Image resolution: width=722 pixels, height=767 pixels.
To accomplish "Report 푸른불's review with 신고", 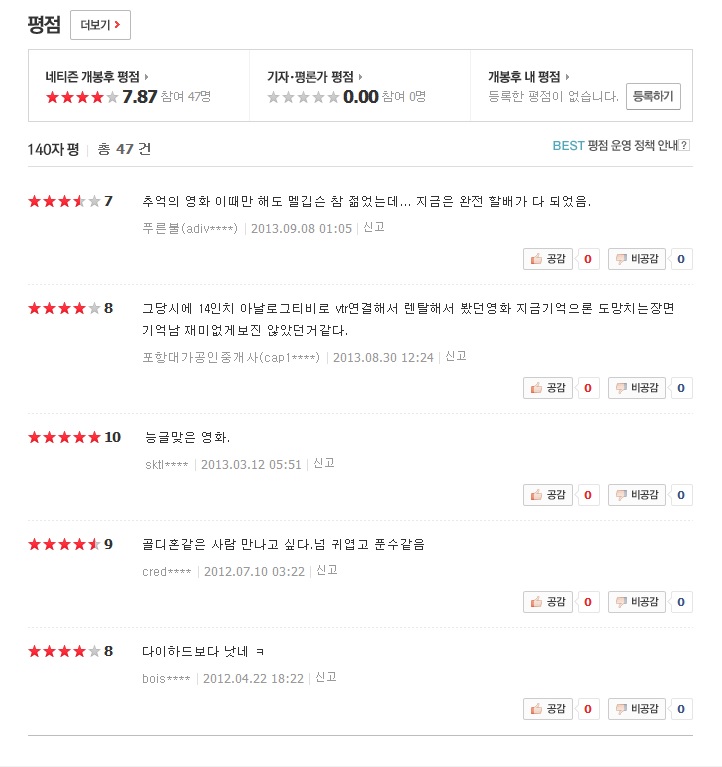I will (x=374, y=227).
